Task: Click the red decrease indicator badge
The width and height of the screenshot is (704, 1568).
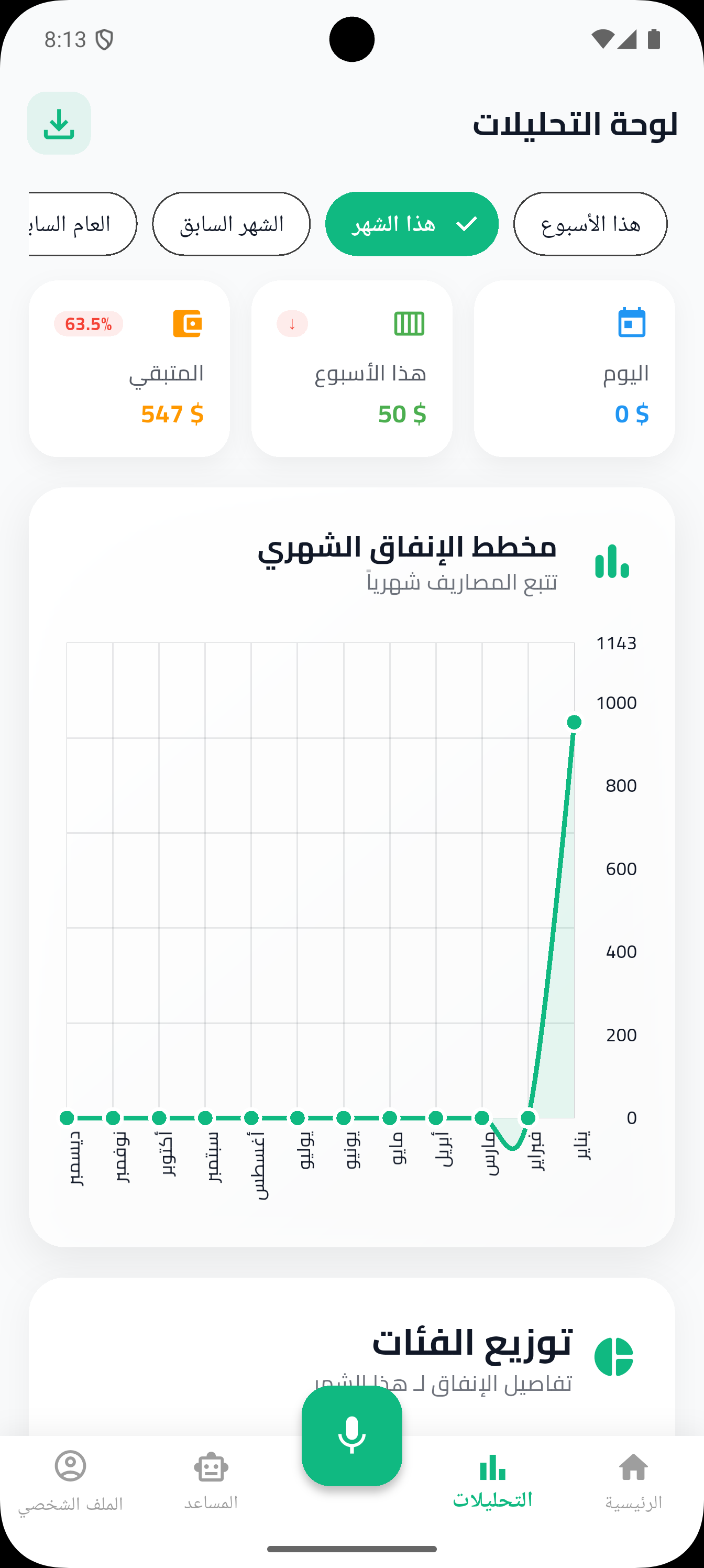Action: click(x=292, y=324)
